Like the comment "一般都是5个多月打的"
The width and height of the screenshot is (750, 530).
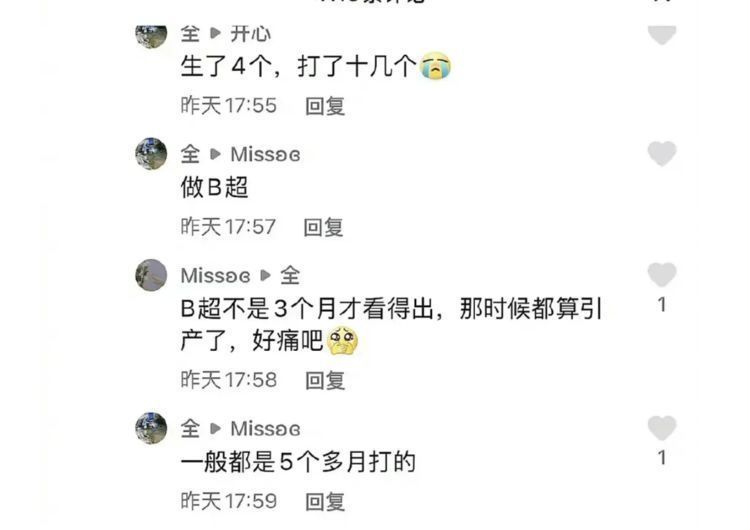pyautogui.click(x=662, y=428)
